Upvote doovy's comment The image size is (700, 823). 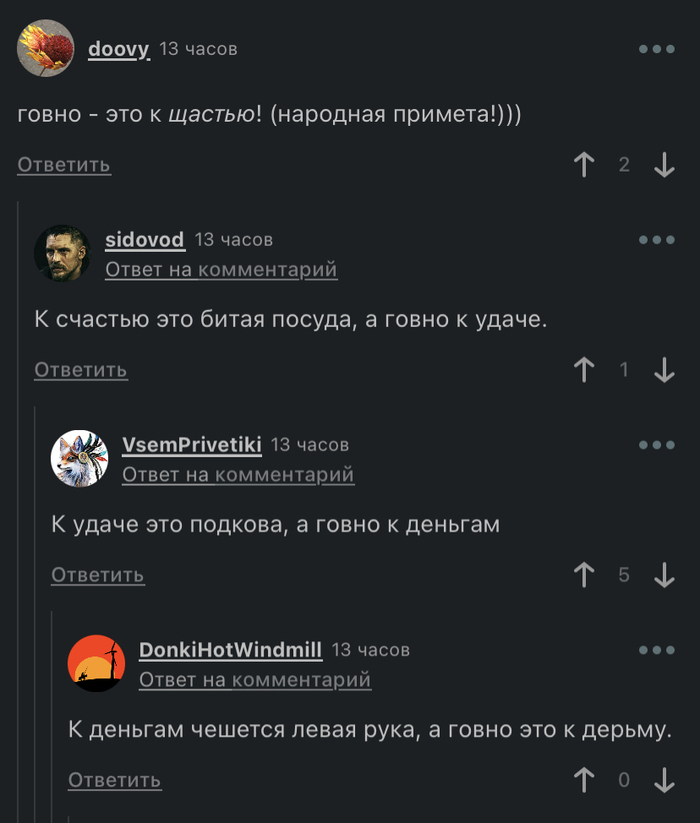pos(585,165)
